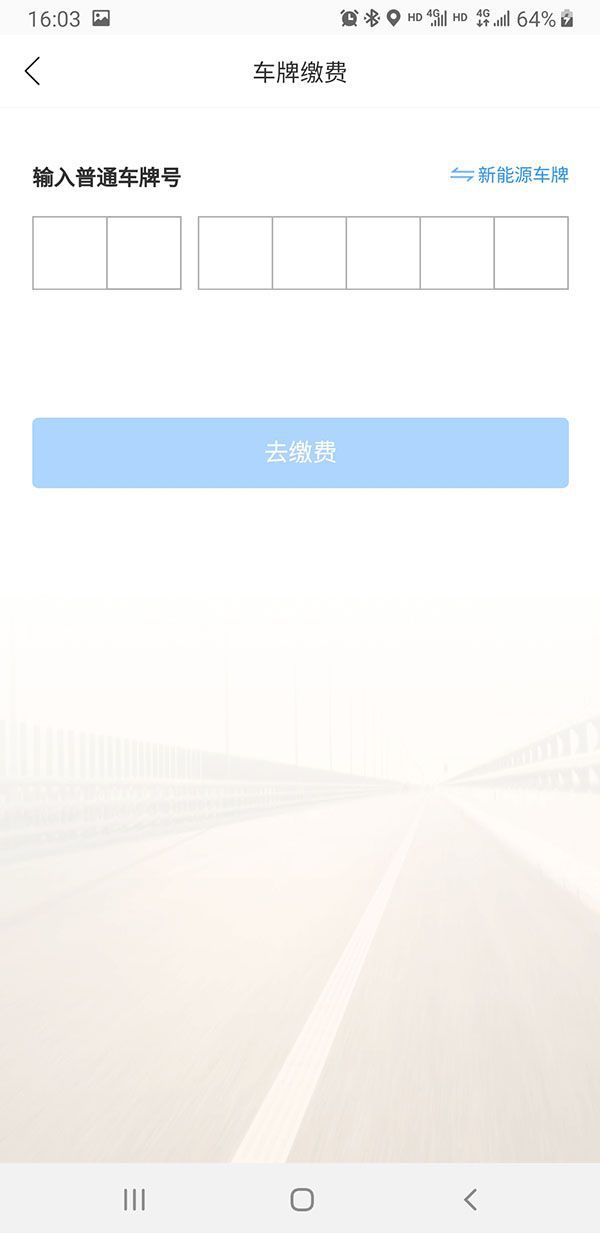Go to the phone's home screen
This screenshot has height=1233, width=600.
pos(301,1200)
